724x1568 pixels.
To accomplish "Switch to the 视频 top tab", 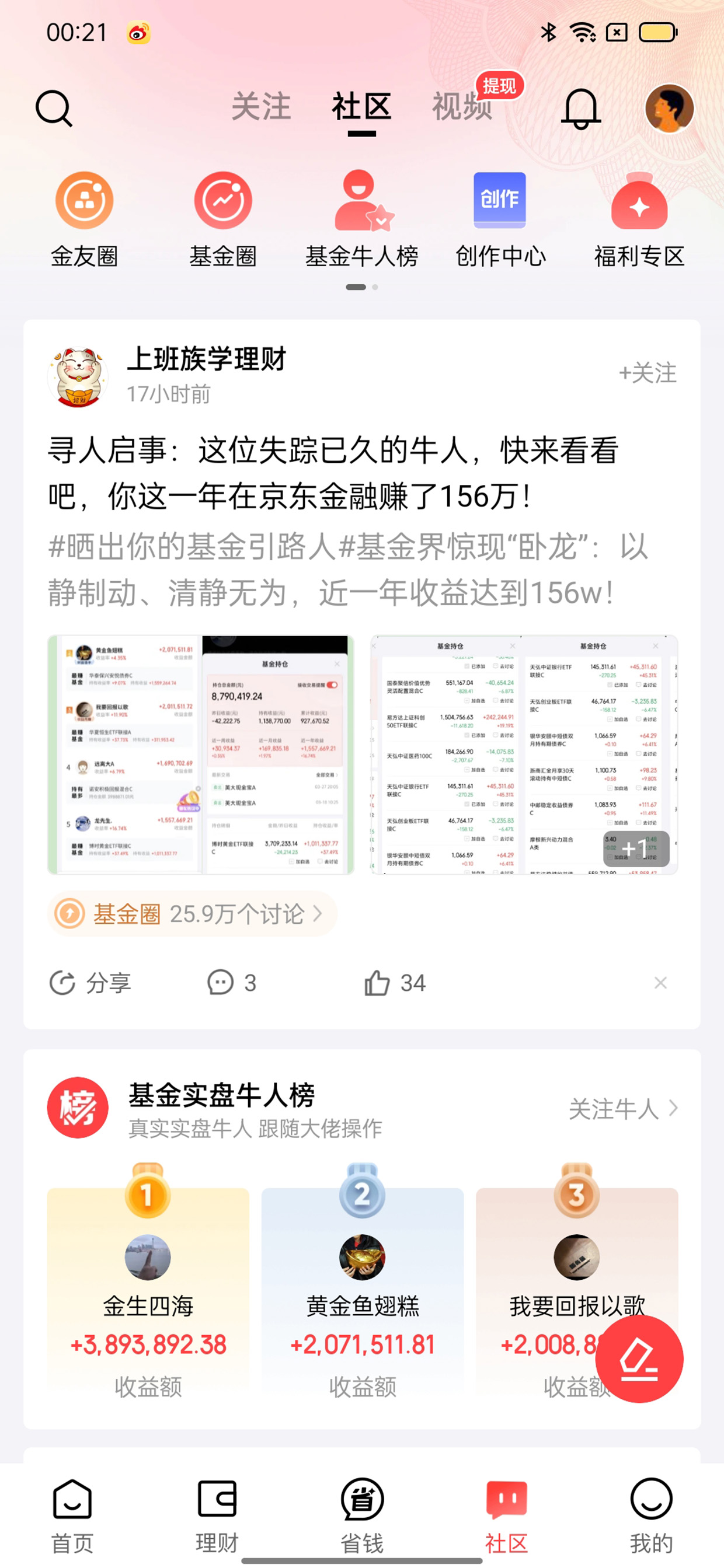I will click(x=462, y=107).
